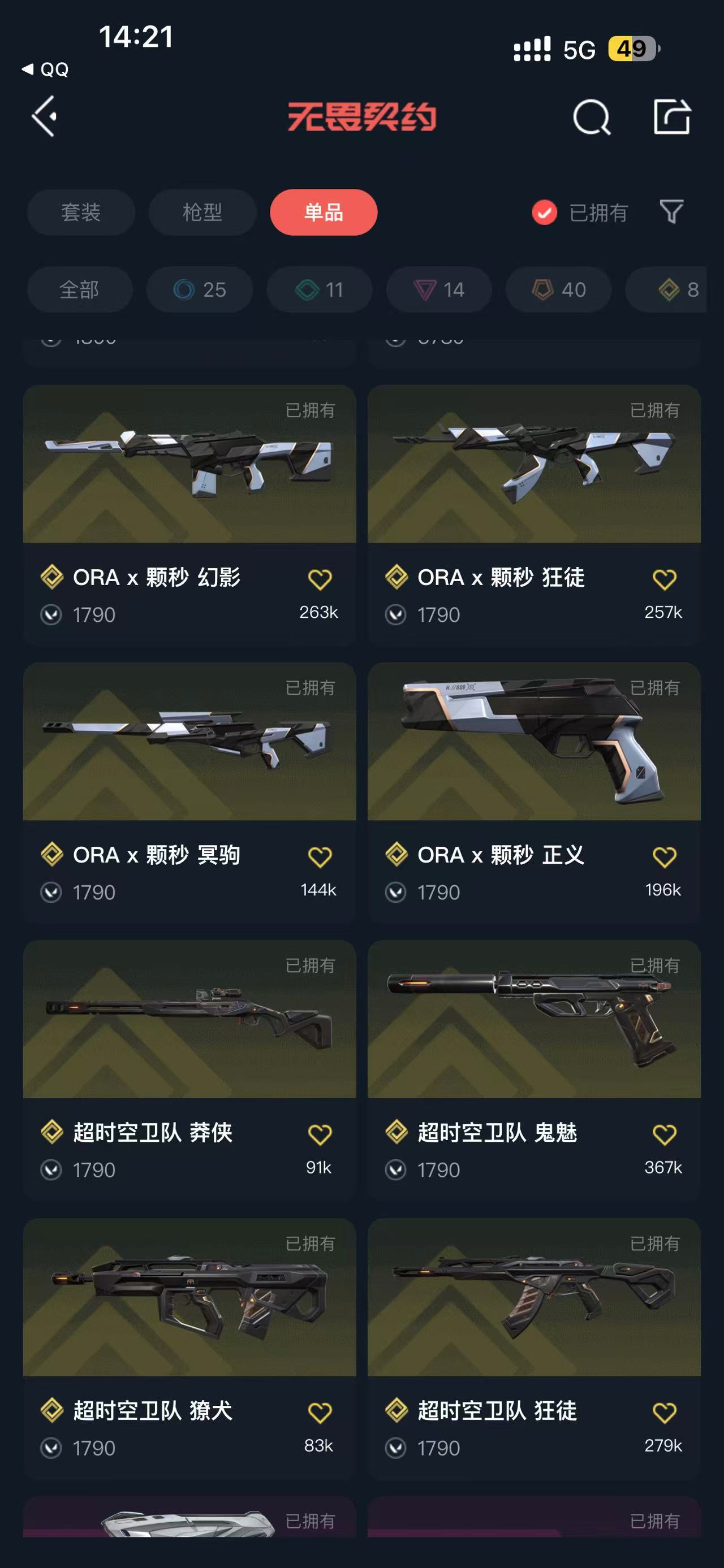The image size is (724, 1568).
Task: Switch to the 枪型 tab
Action: (202, 213)
